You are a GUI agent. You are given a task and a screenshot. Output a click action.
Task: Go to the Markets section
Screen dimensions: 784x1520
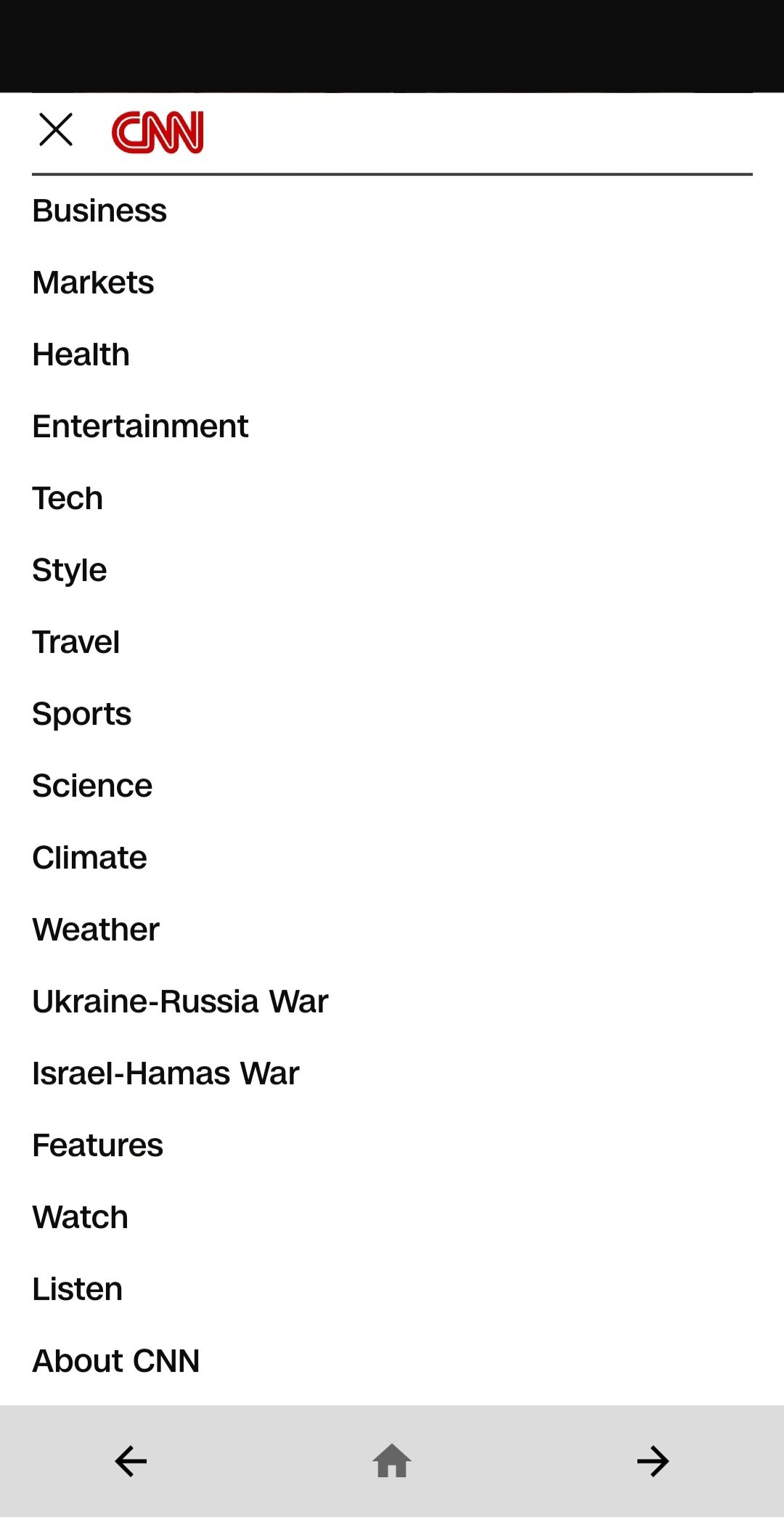(x=93, y=283)
